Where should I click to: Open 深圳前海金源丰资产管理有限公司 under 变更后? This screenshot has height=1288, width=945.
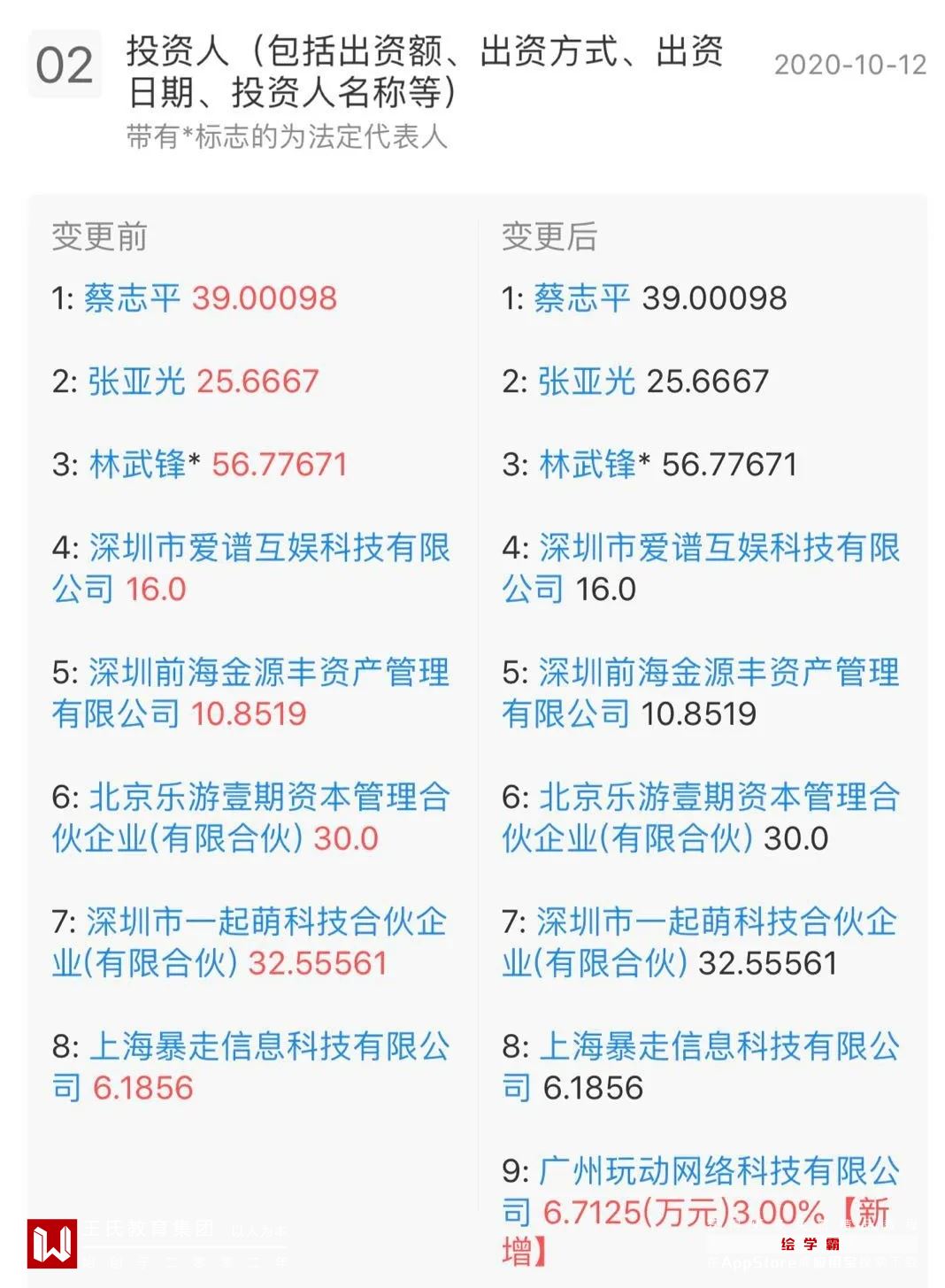pos(718,673)
